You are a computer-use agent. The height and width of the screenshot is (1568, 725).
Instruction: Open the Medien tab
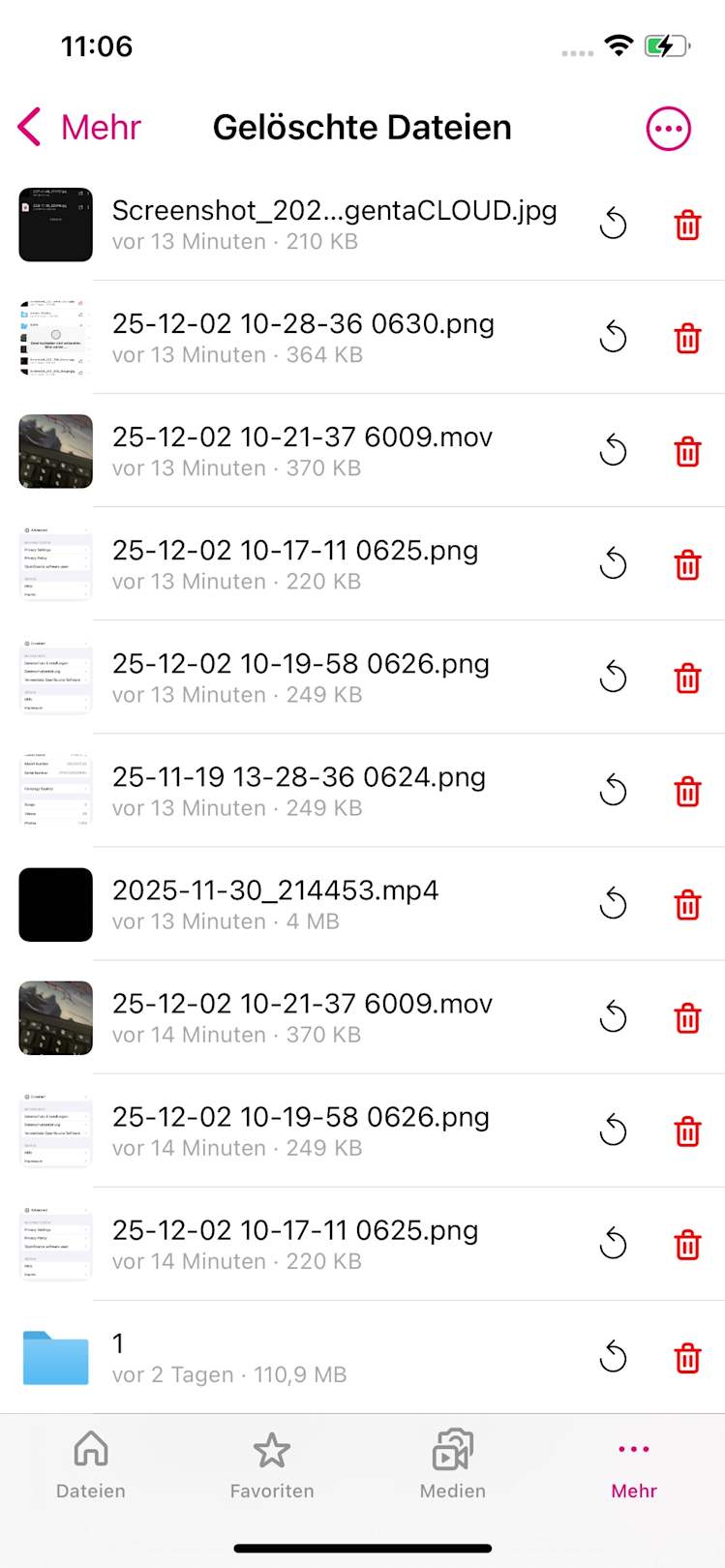click(453, 1465)
